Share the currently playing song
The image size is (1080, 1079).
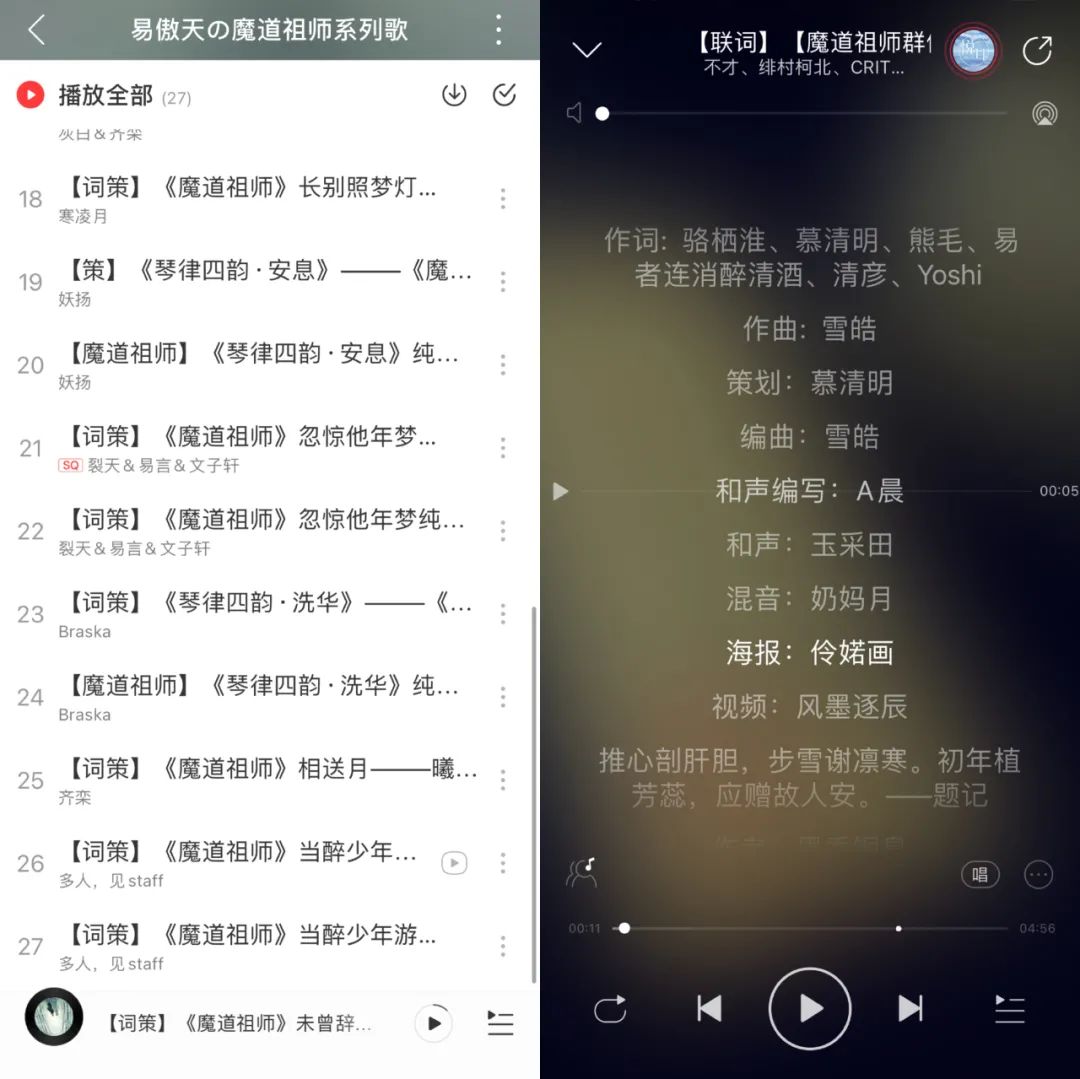(x=1037, y=51)
